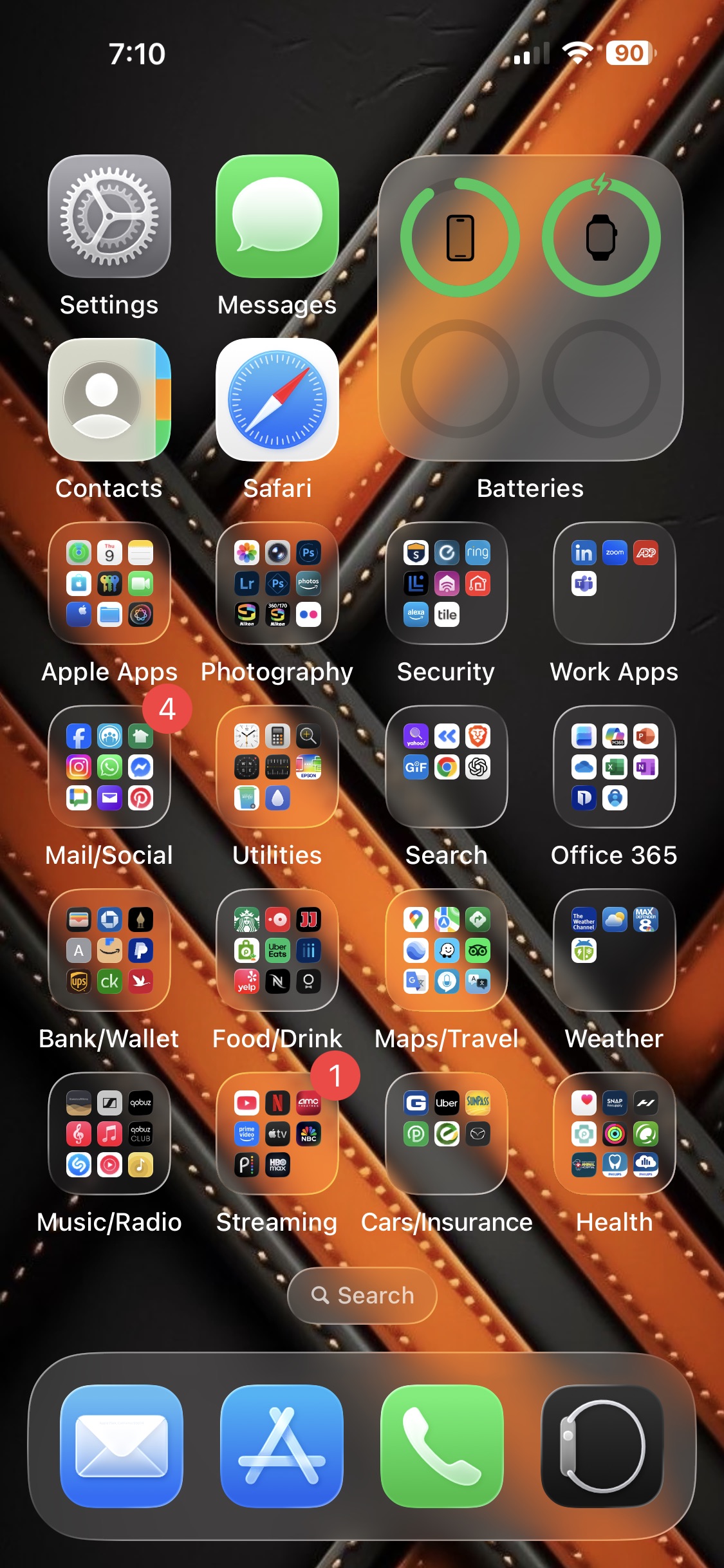Launch the App Store from the dock

pyautogui.click(x=282, y=1446)
